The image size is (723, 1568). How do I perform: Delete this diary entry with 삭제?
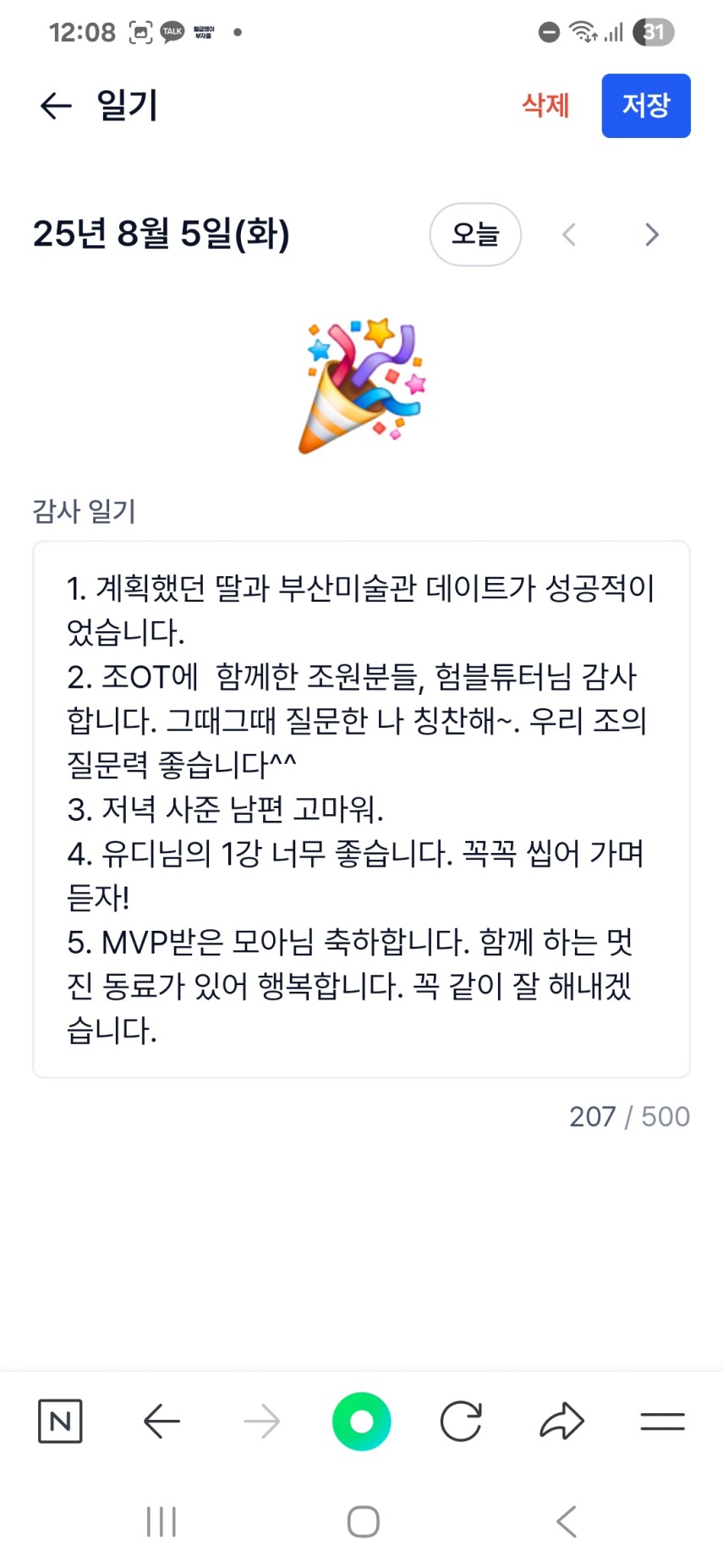[x=545, y=106]
